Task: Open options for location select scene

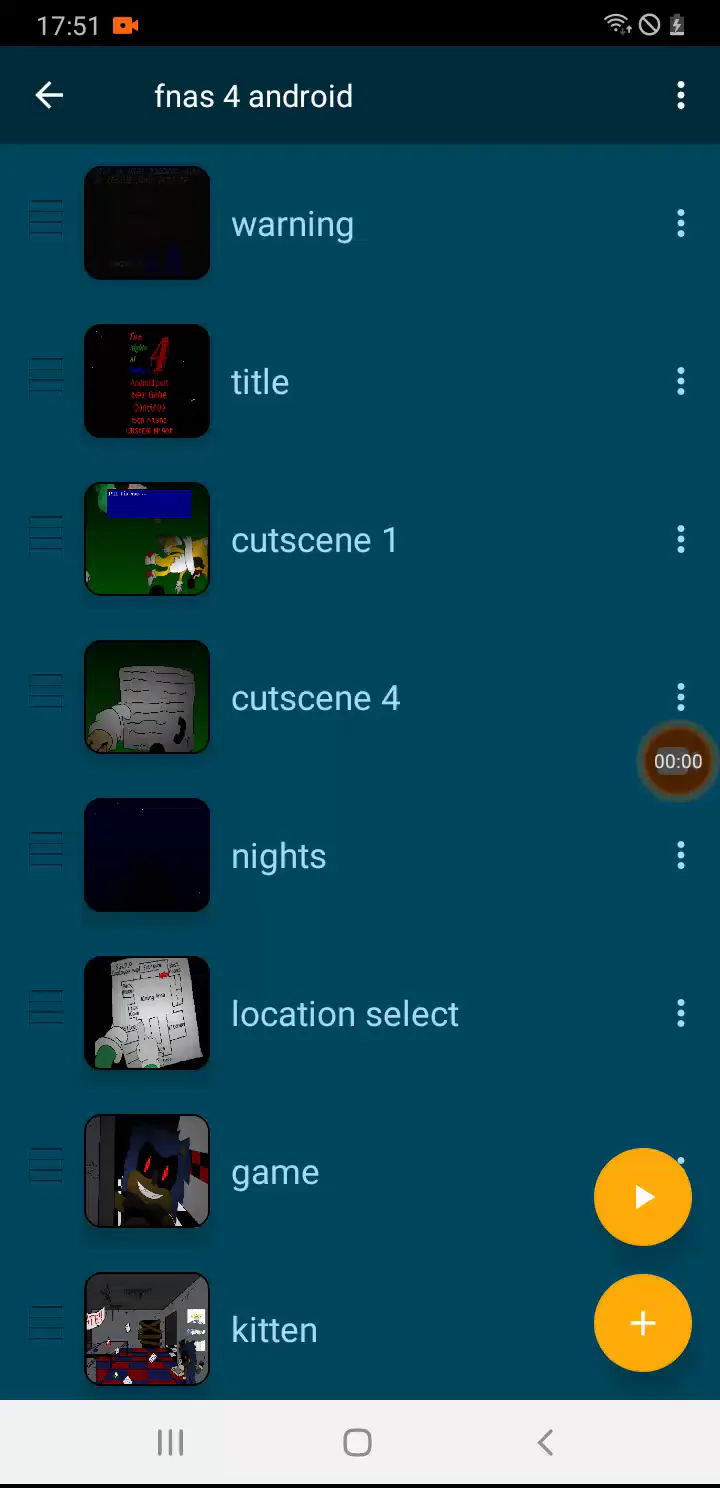Action: click(681, 1013)
